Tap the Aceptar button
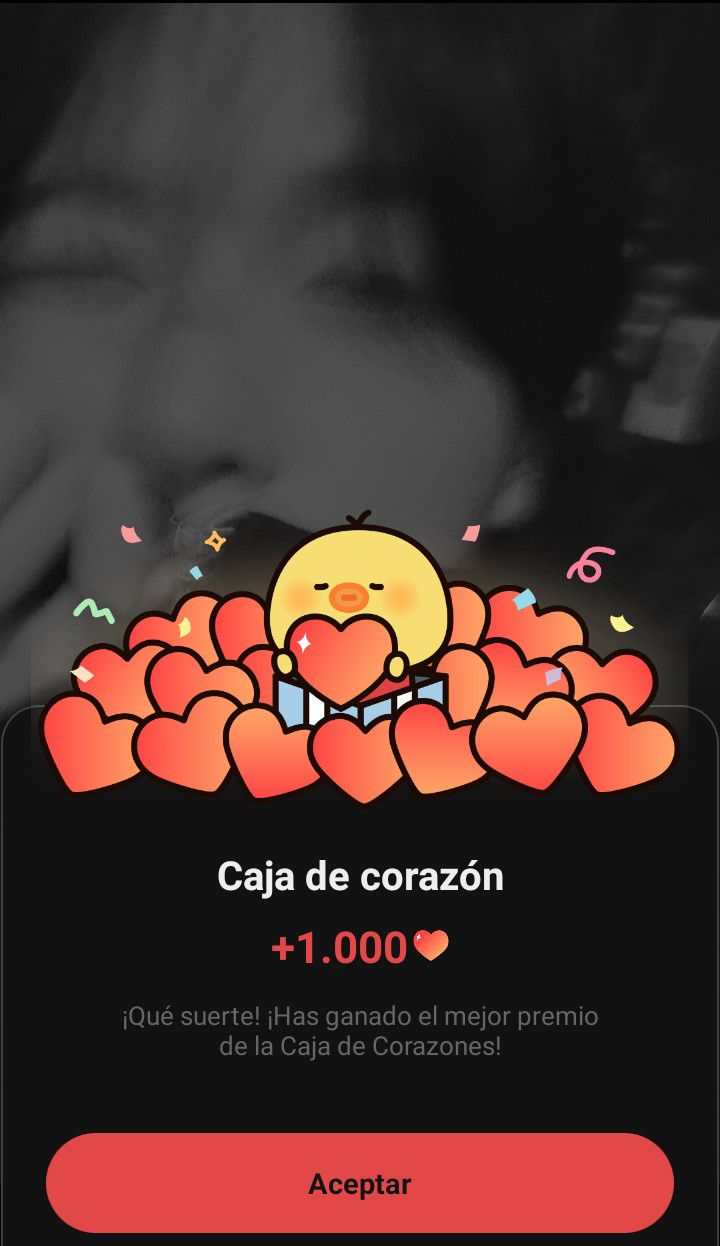The height and width of the screenshot is (1246, 720). tap(360, 1183)
